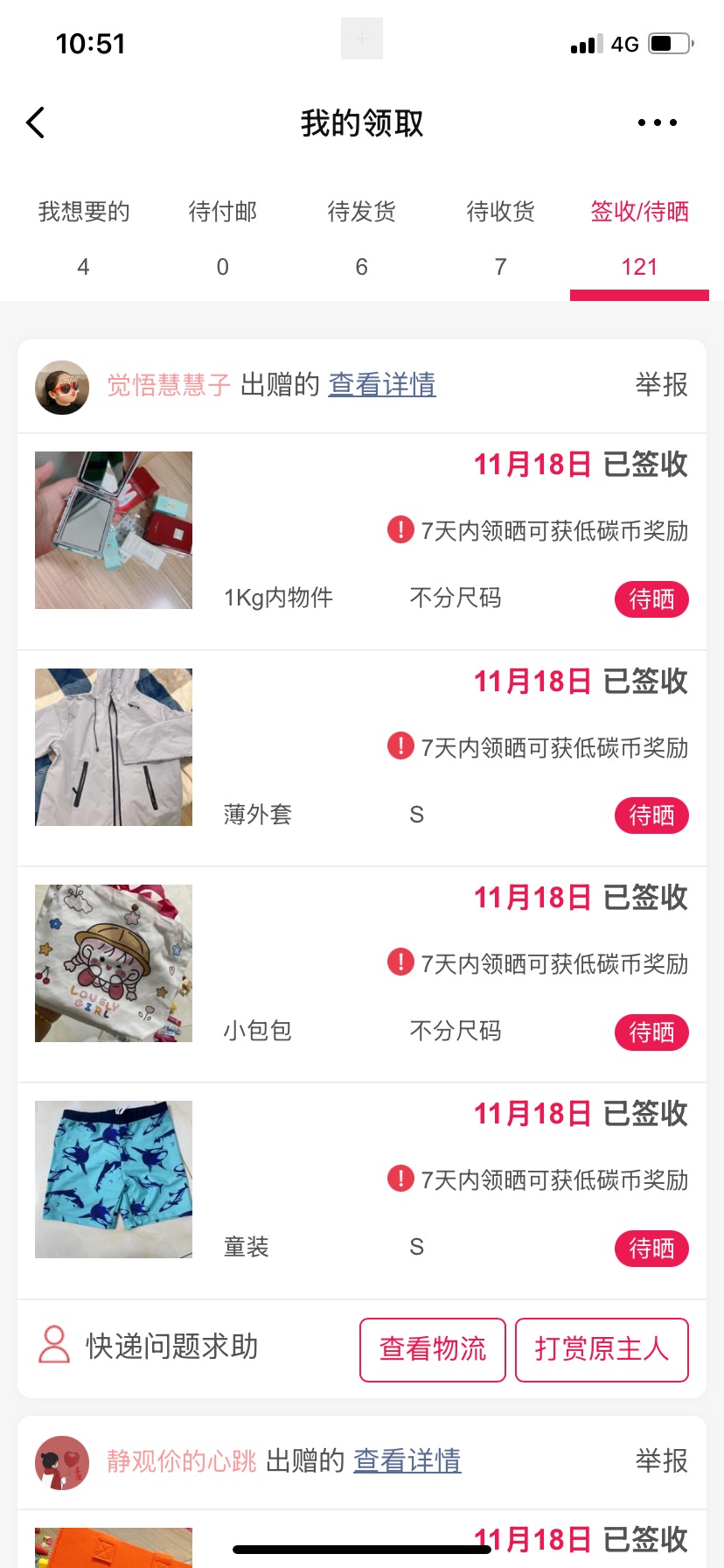Screen dimensions: 724x1568
Task: Report the gift from 觉悟慧慧子
Action: (661, 385)
